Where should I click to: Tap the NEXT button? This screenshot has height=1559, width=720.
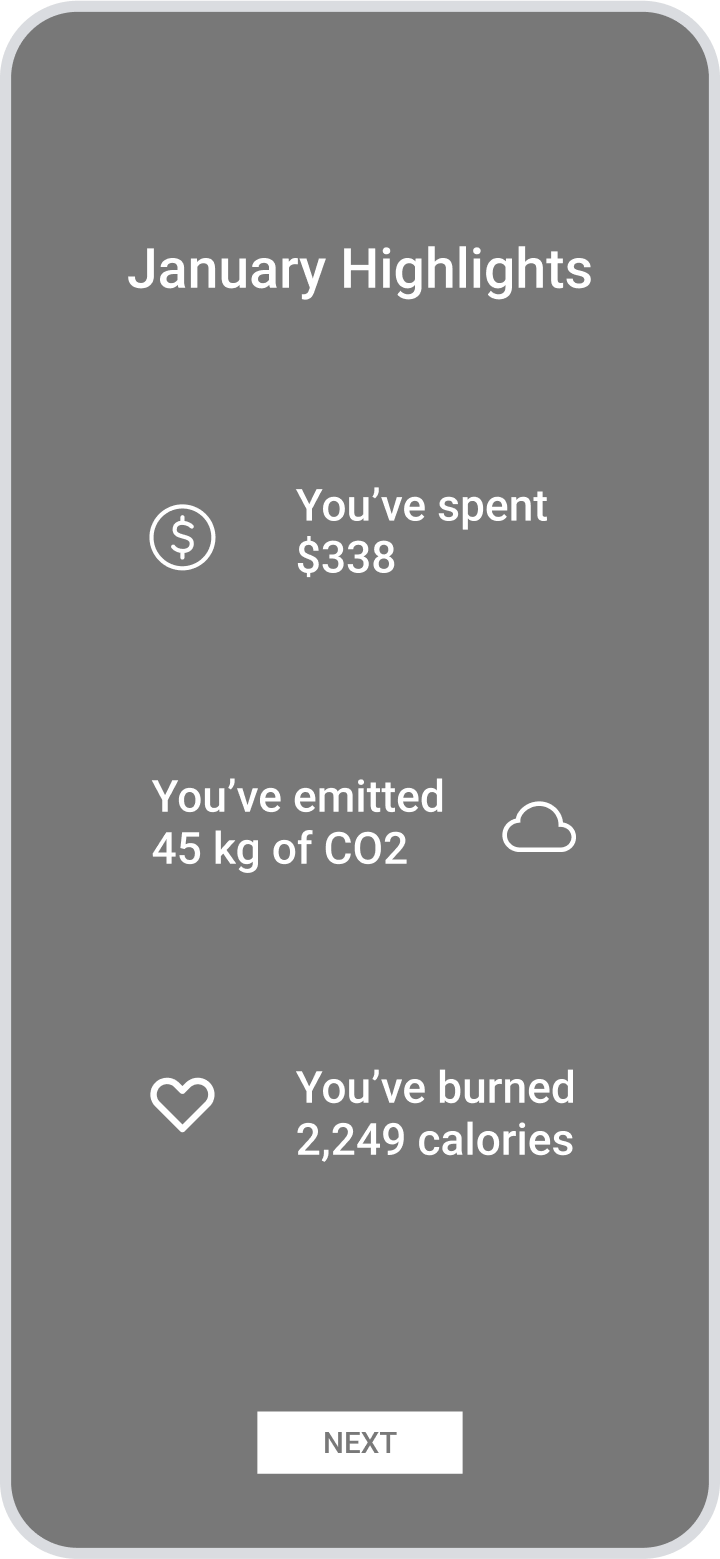pyautogui.click(x=360, y=1442)
